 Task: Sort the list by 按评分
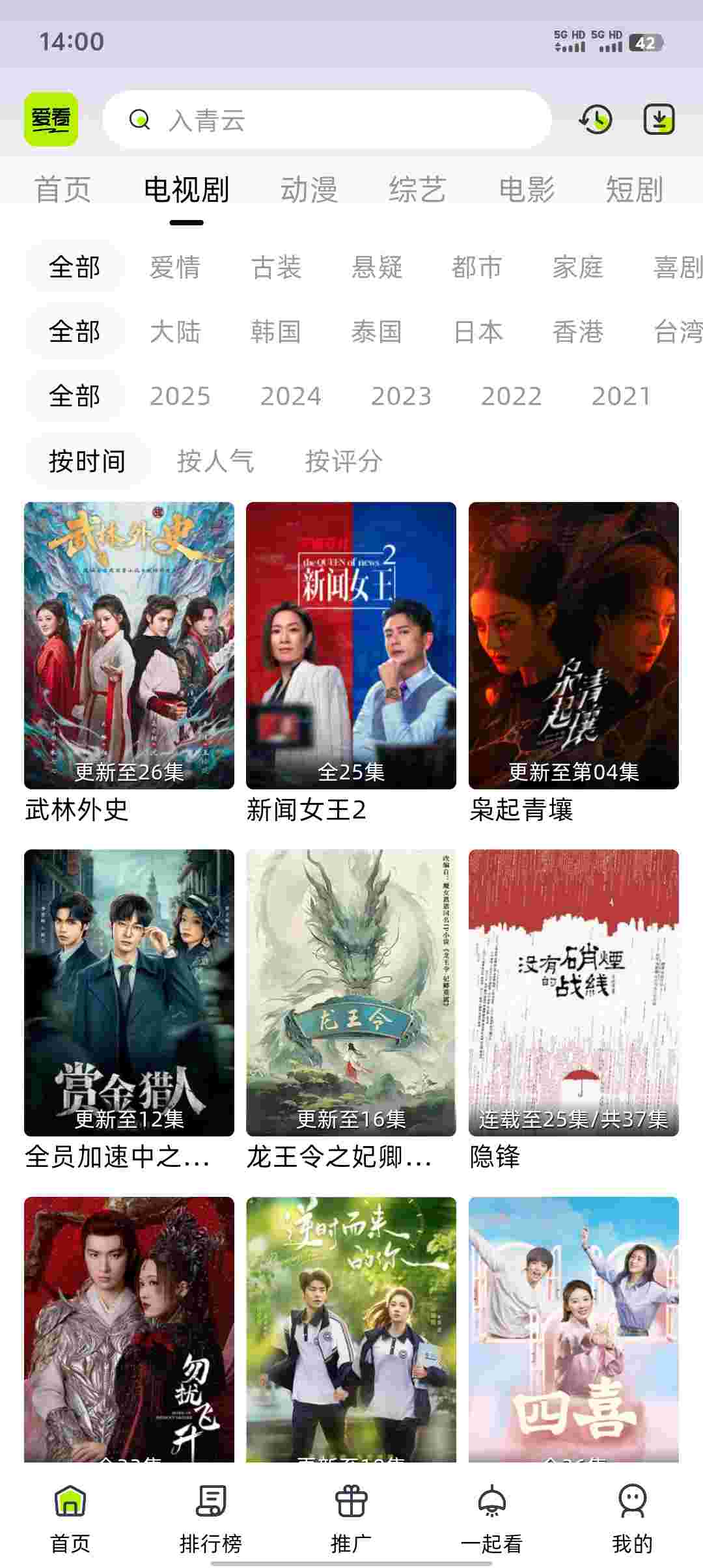[x=344, y=461]
